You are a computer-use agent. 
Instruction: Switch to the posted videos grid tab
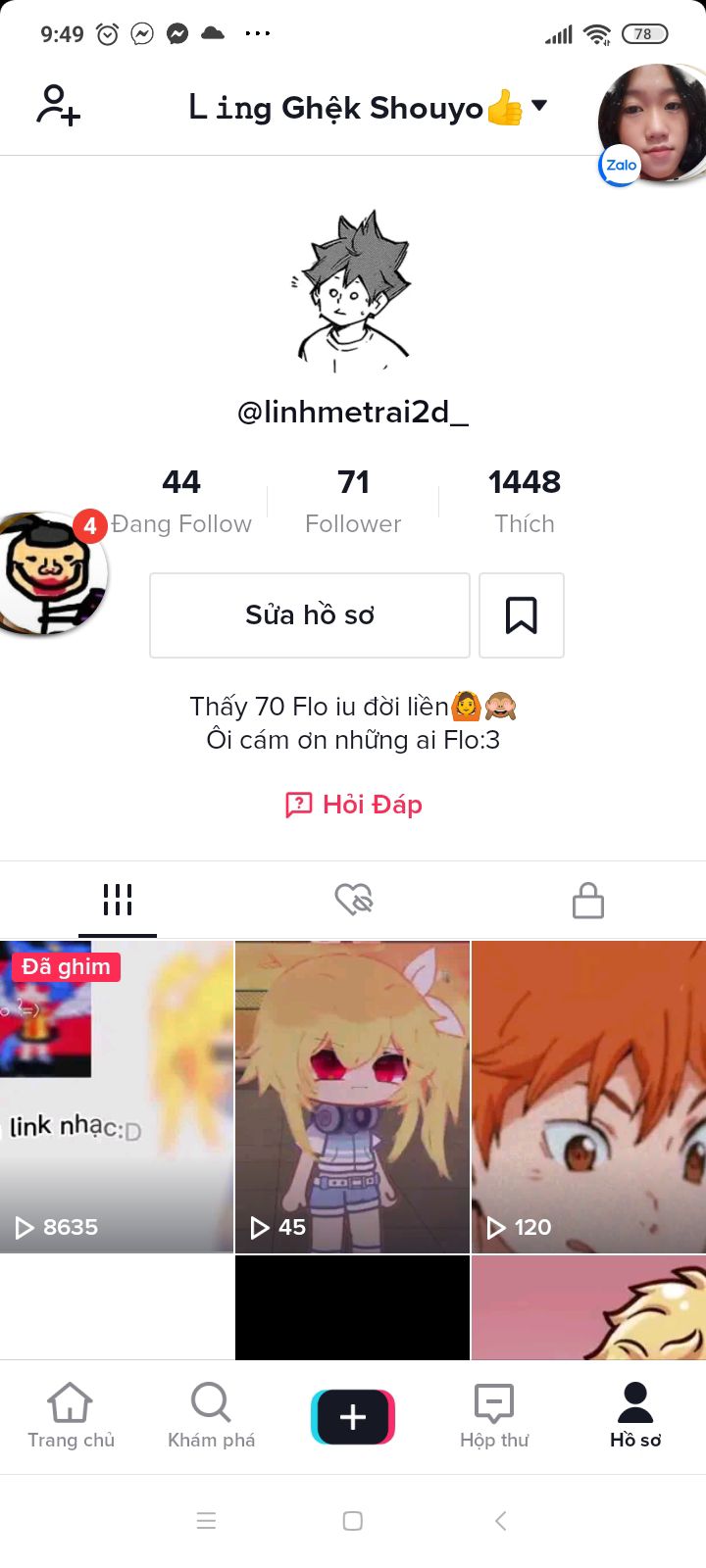pyautogui.click(x=118, y=900)
